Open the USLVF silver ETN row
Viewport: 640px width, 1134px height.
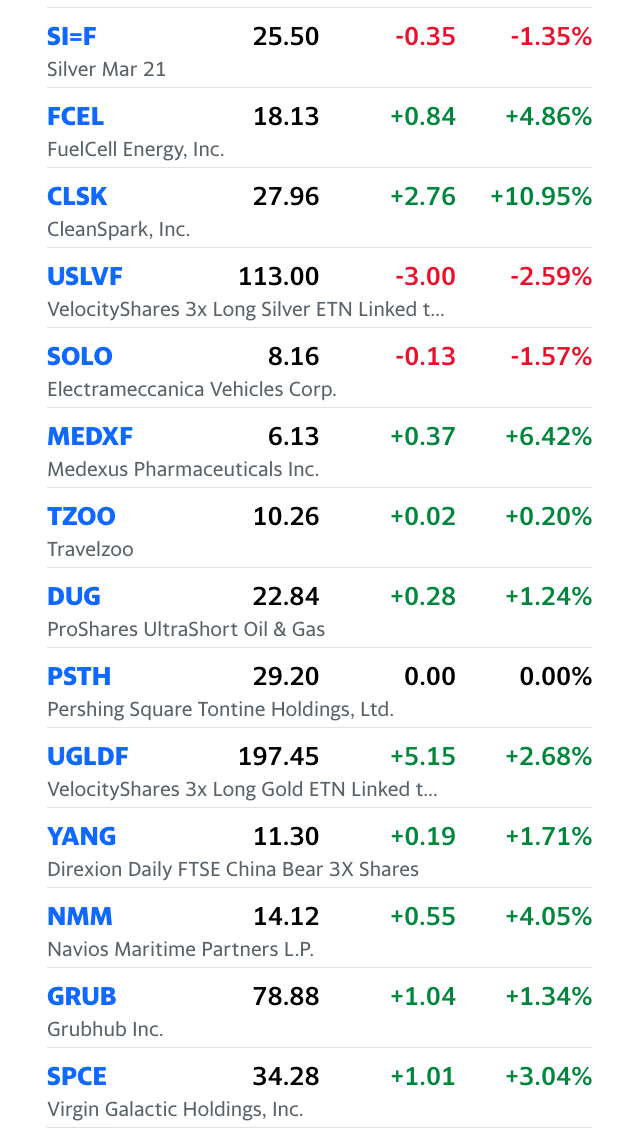click(x=320, y=288)
